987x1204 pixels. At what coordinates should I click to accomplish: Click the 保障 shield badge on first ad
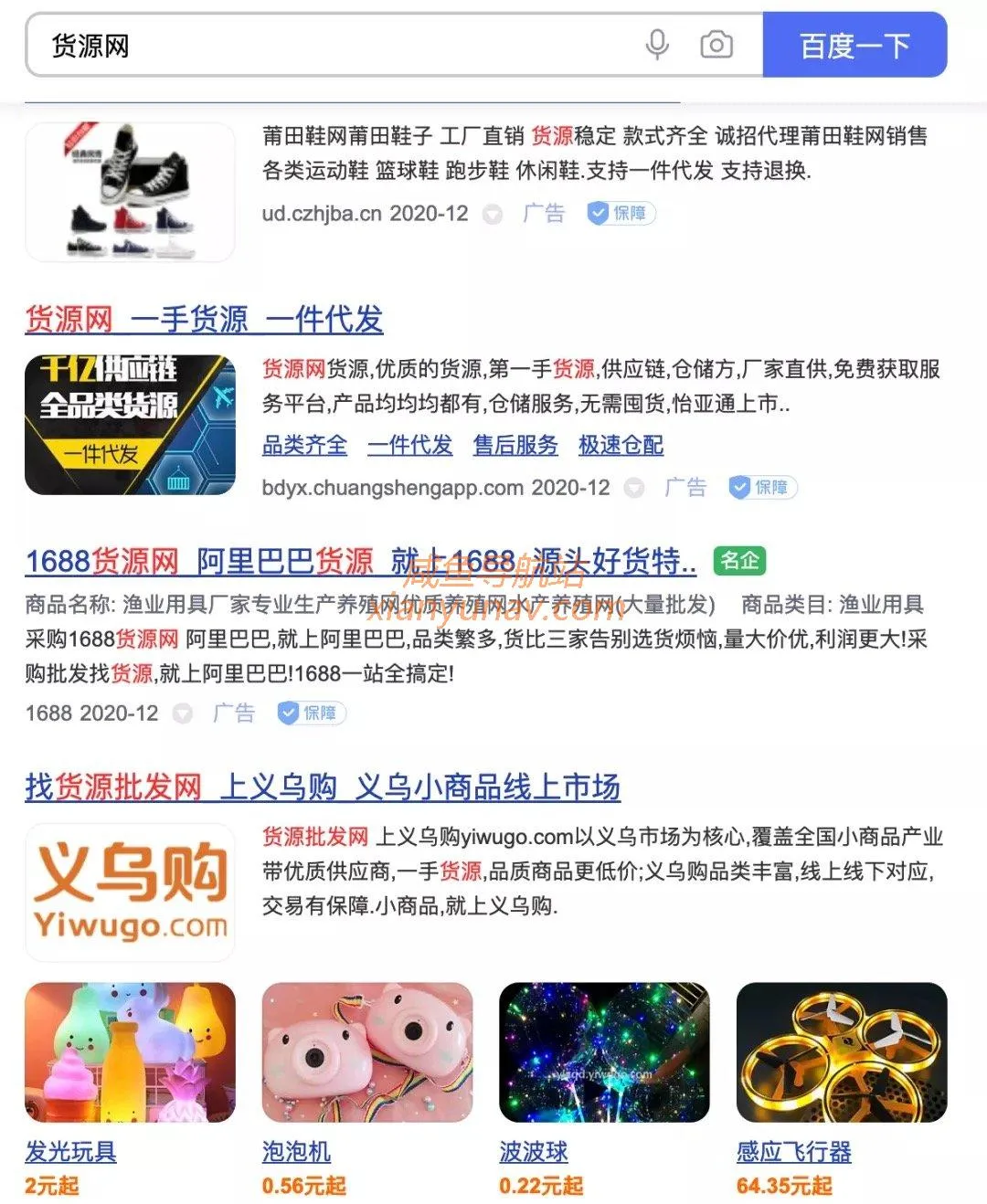pos(620,213)
